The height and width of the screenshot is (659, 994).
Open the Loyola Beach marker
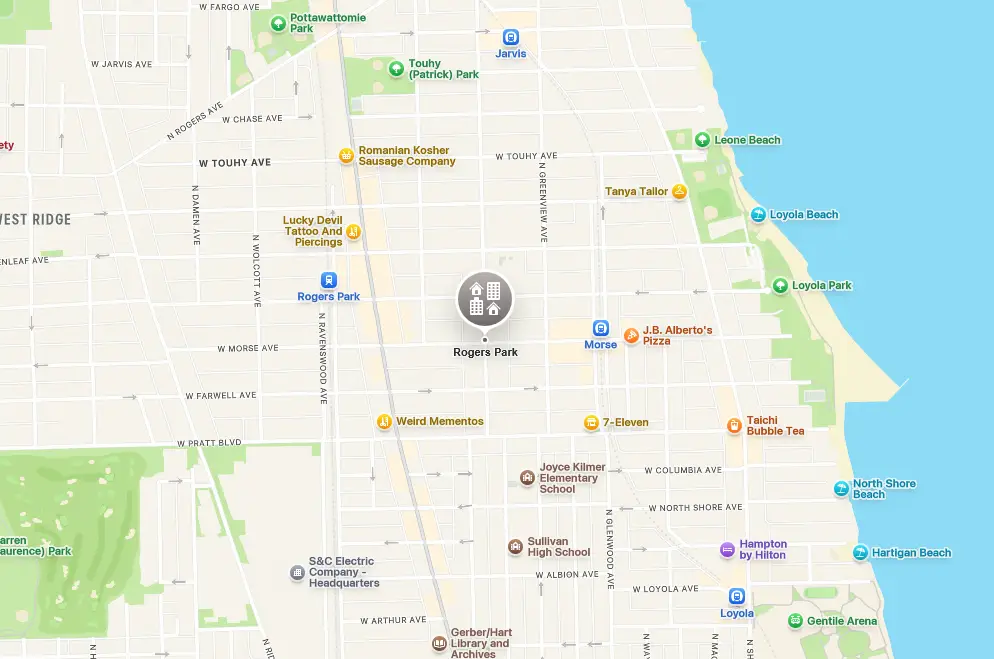click(x=758, y=215)
